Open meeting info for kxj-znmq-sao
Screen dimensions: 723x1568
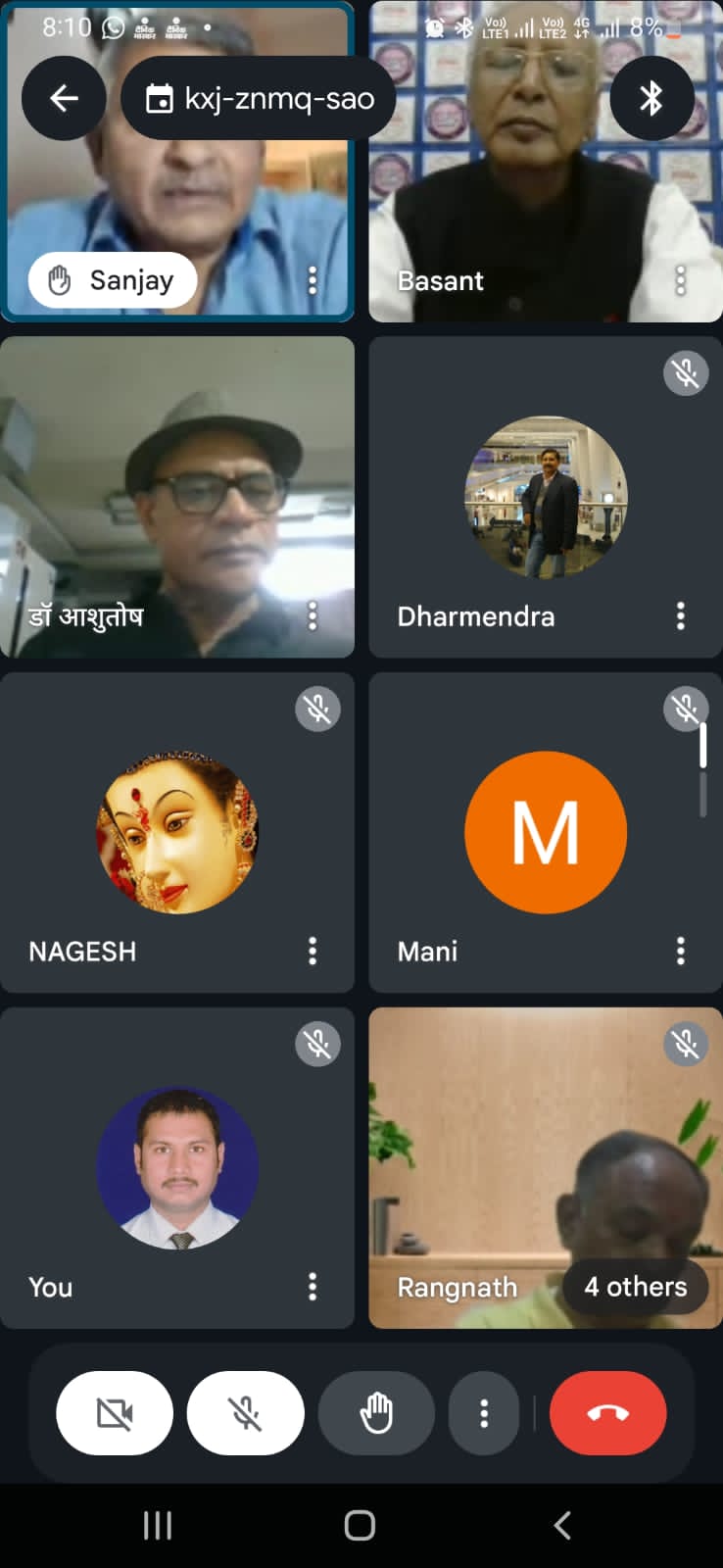click(x=259, y=98)
